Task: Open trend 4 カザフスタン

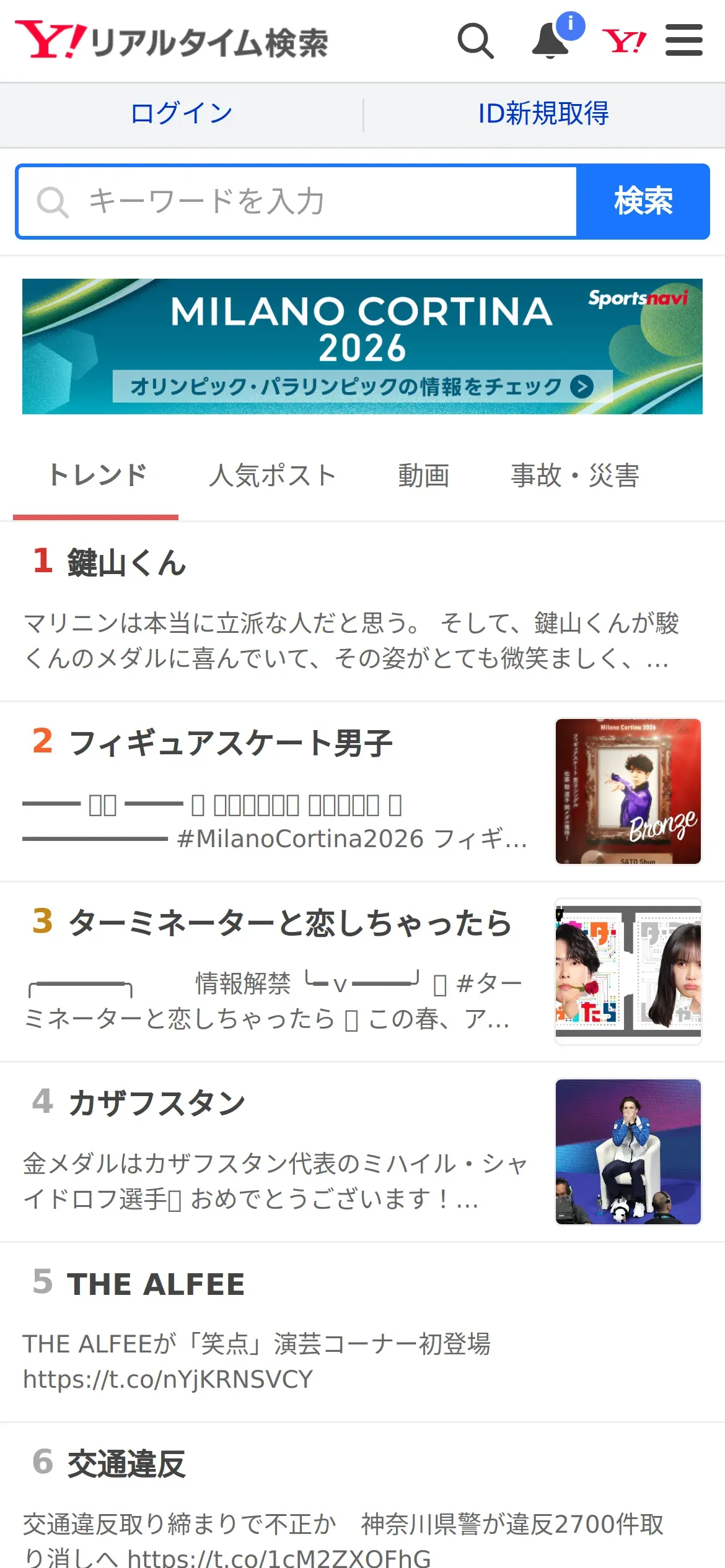Action: tap(157, 1103)
